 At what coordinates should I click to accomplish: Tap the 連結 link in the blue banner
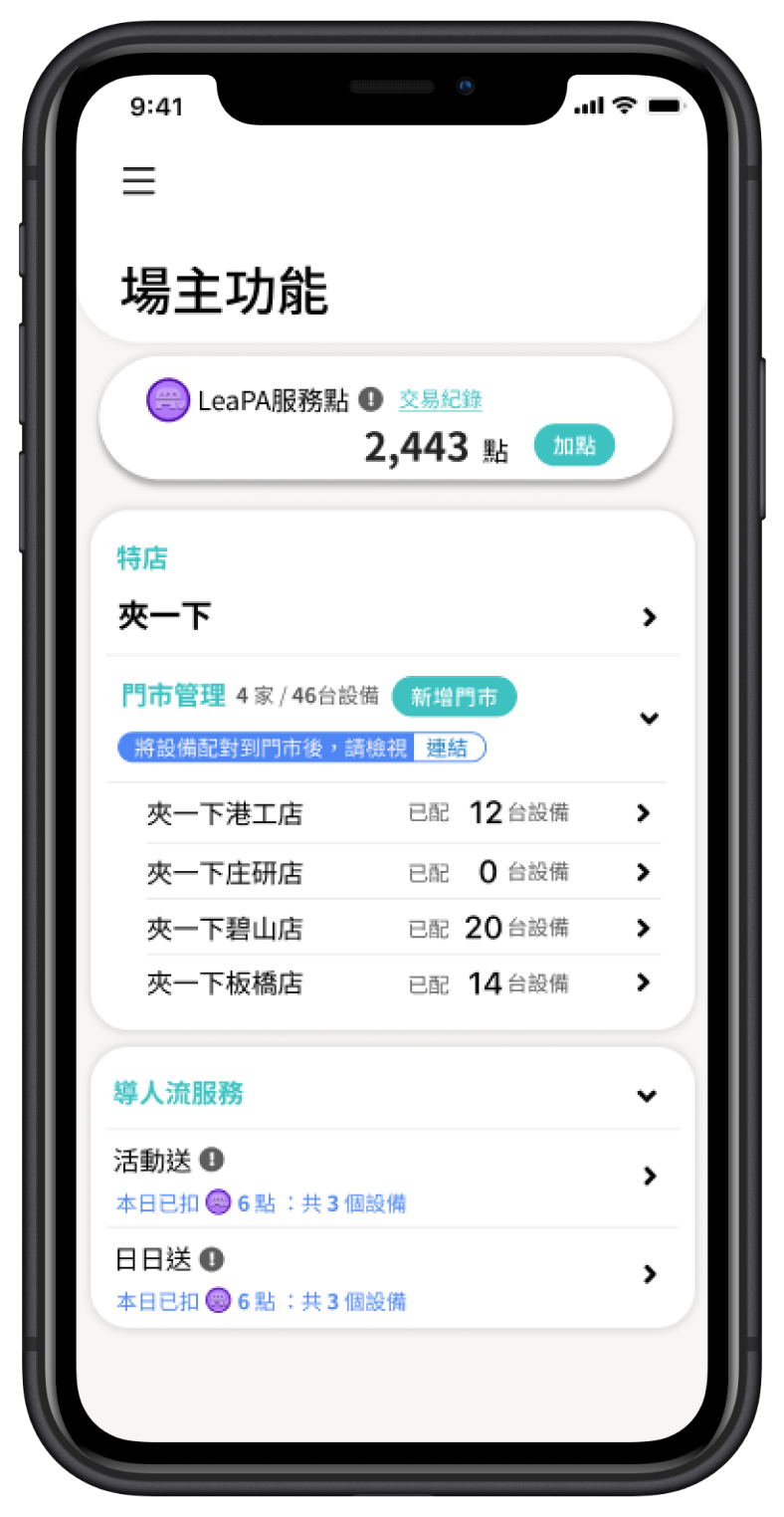tap(447, 749)
